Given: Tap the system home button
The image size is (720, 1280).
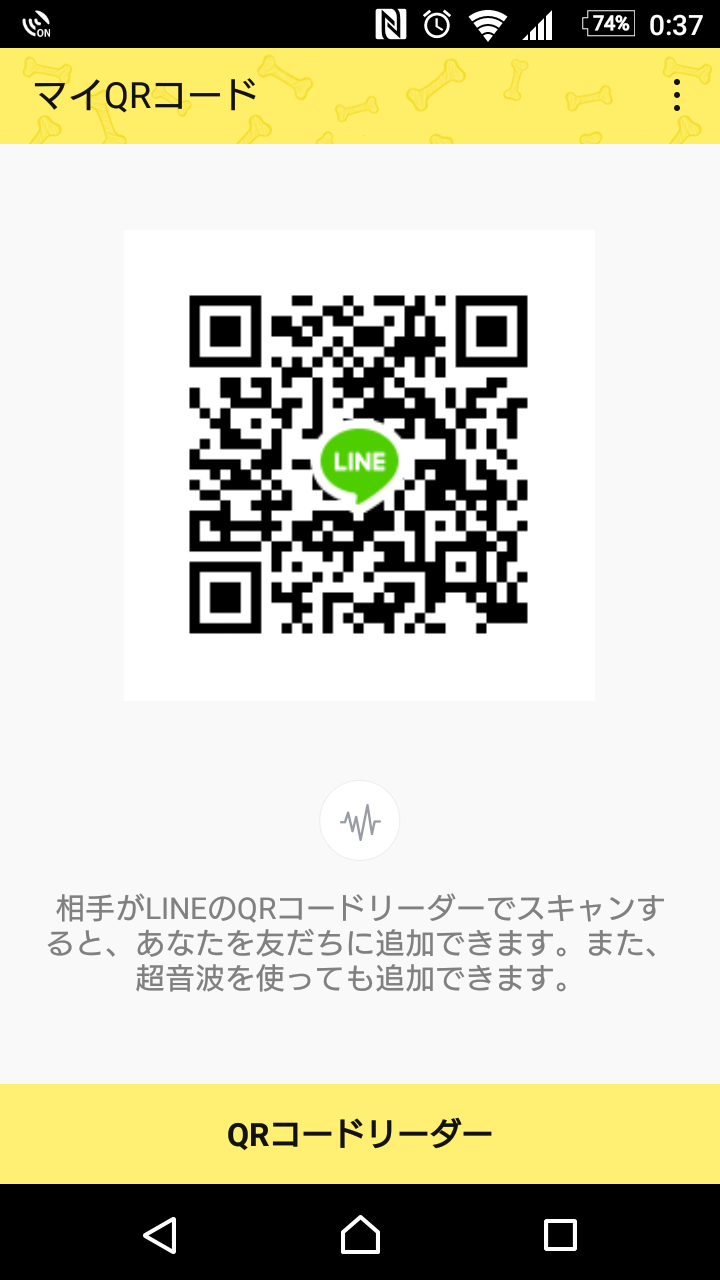Looking at the screenshot, I should pyautogui.click(x=360, y=1235).
